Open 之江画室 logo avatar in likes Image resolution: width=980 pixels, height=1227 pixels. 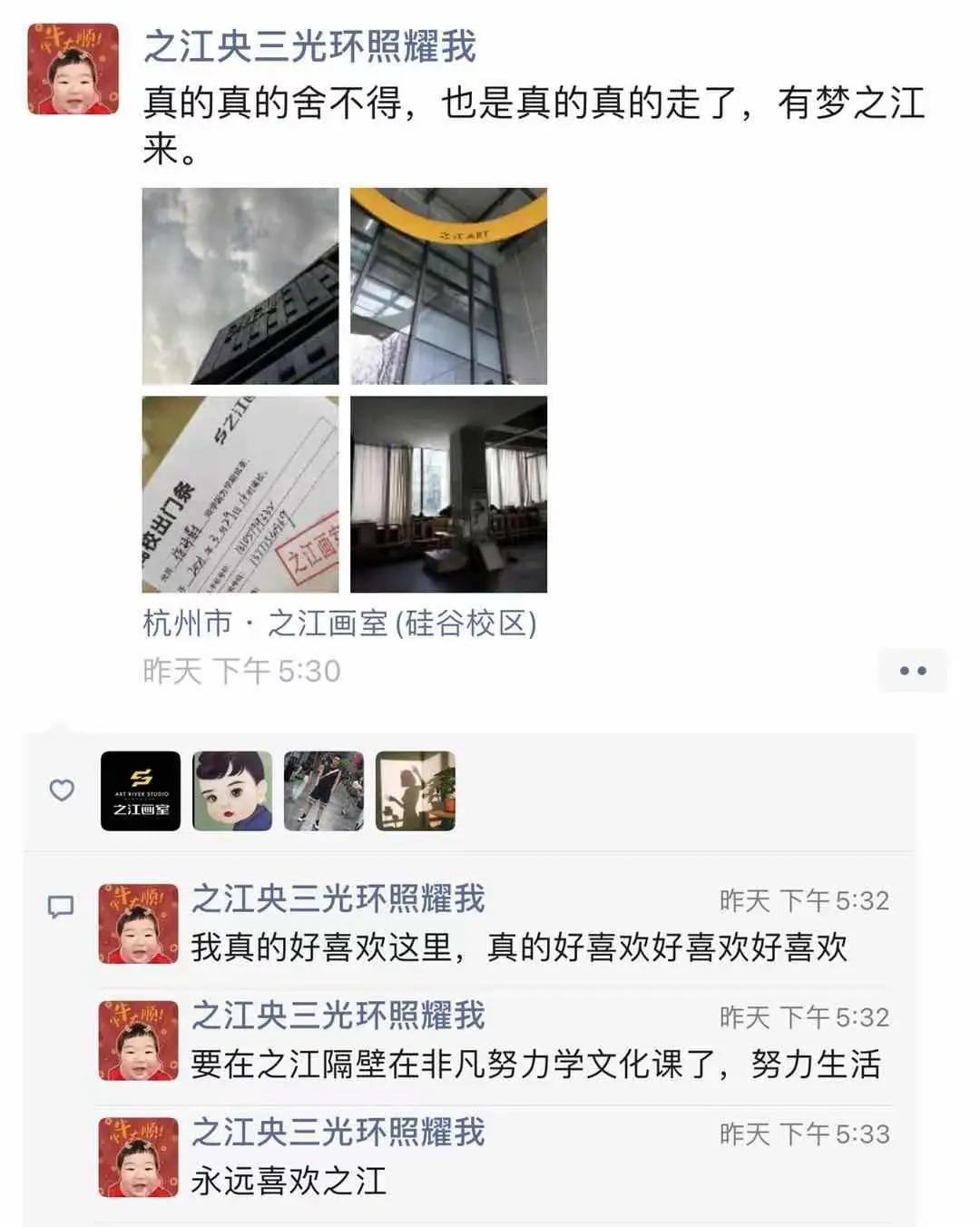[x=141, y=791]
